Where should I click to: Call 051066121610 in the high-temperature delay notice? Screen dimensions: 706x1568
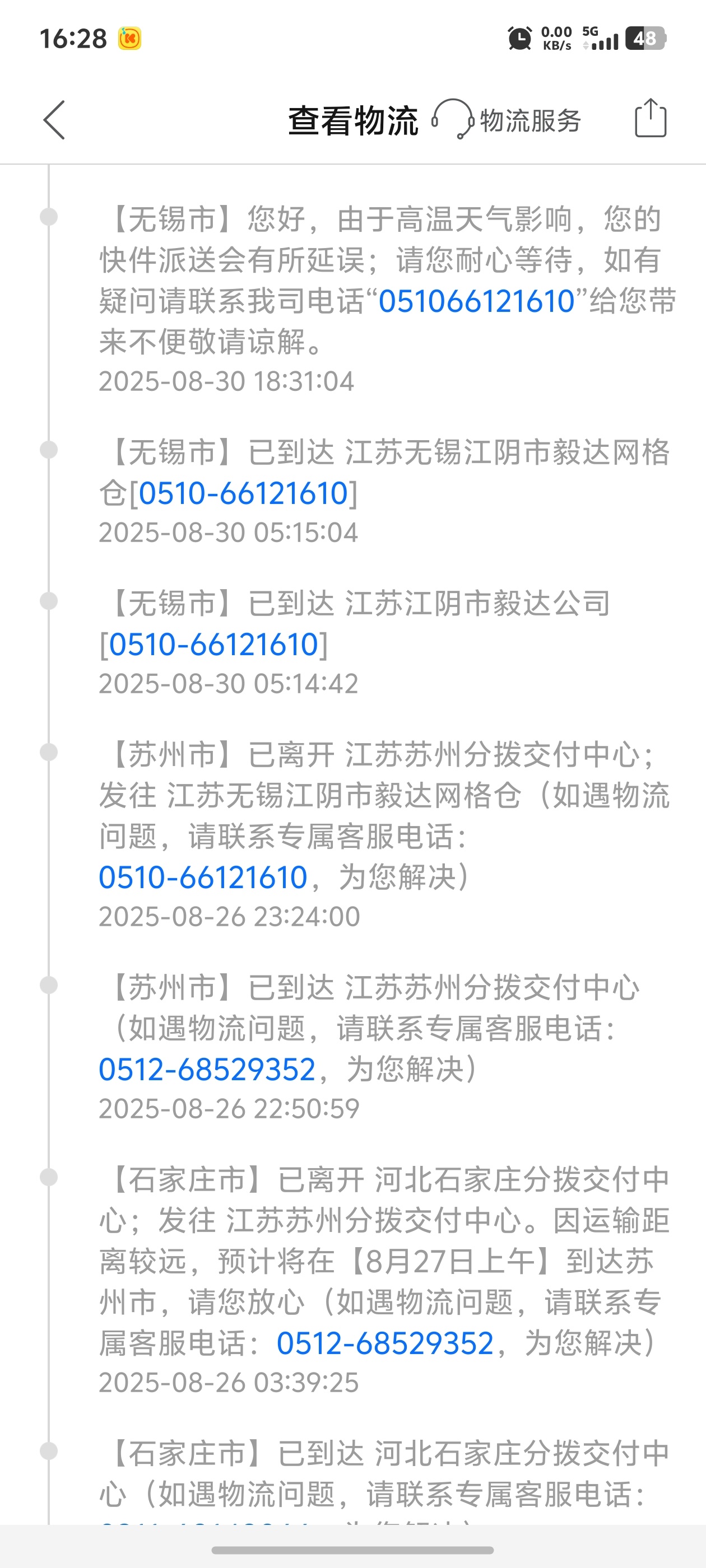click(x=476, y=301)
